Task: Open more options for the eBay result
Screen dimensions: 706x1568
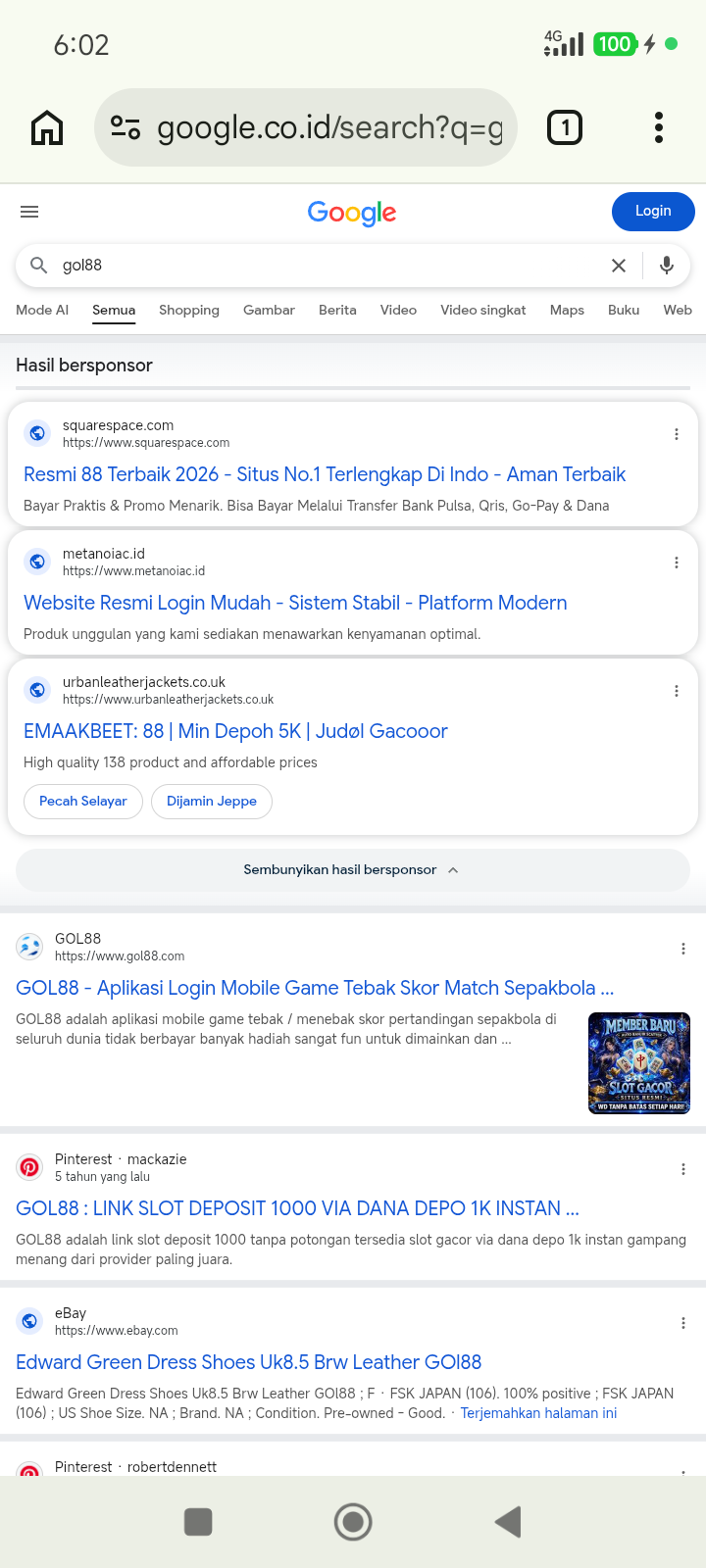Action: pos(683,1323)
